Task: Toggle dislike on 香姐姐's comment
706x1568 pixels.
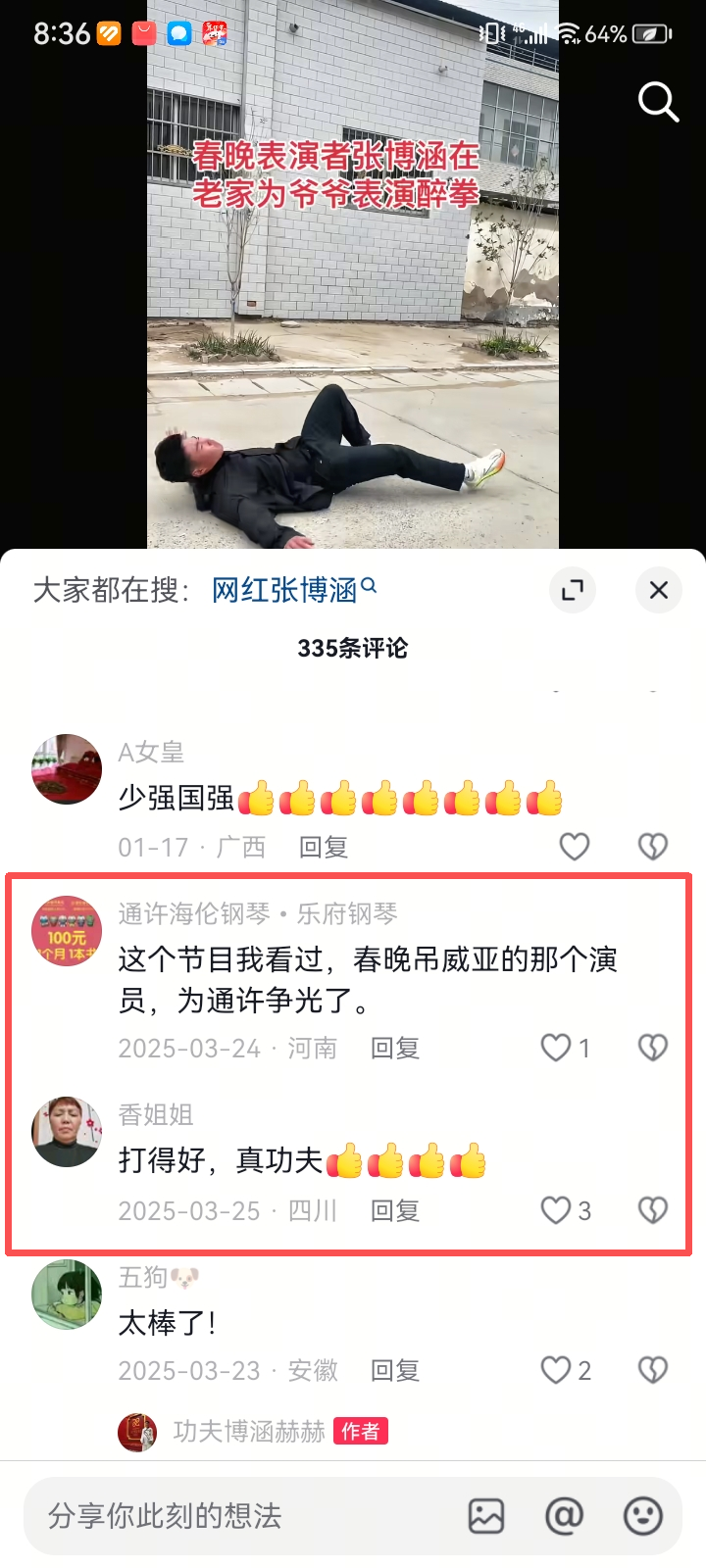Action: pyautogui.click(x=652, y=1210)
